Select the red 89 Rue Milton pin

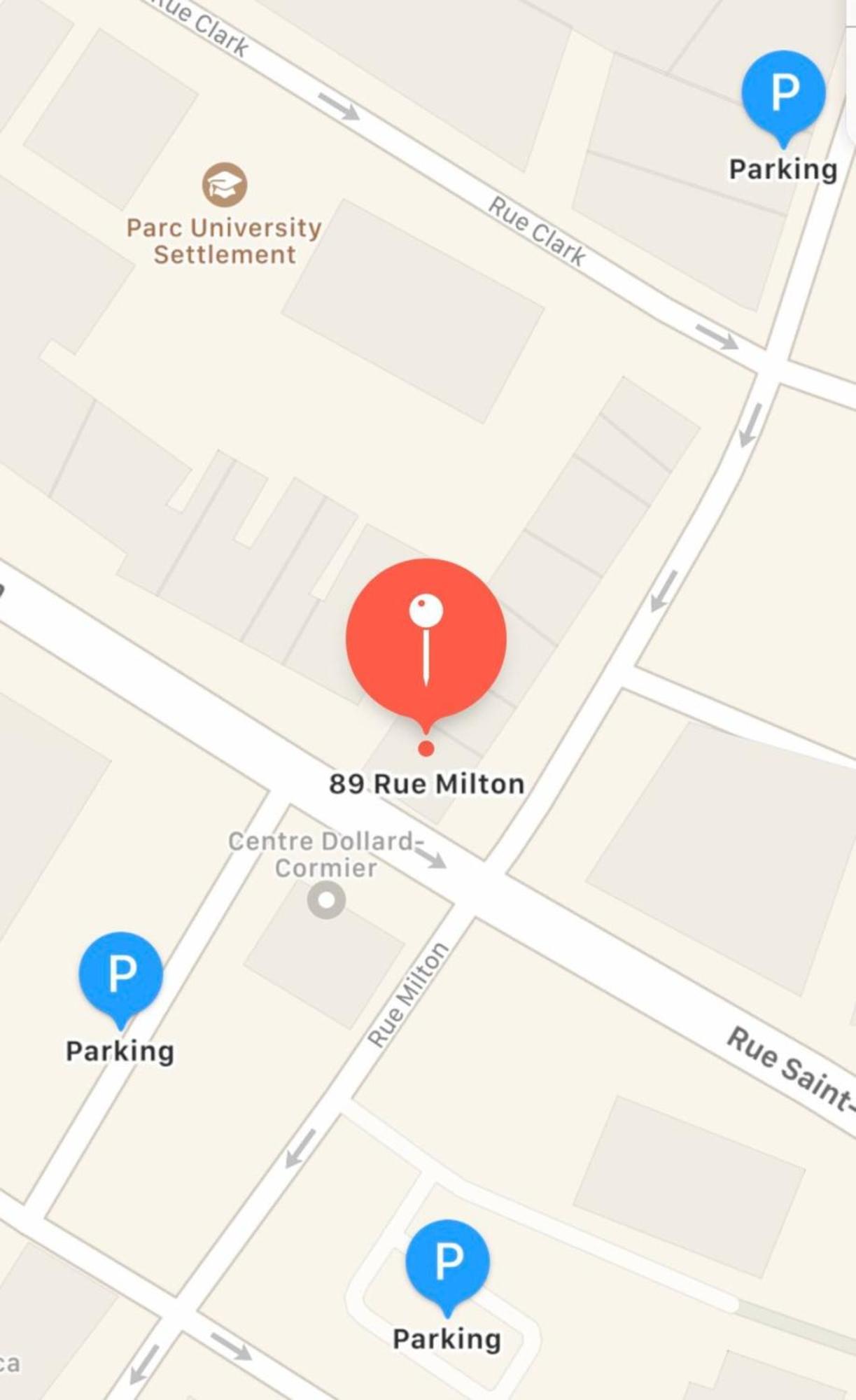tap(426, 638)
